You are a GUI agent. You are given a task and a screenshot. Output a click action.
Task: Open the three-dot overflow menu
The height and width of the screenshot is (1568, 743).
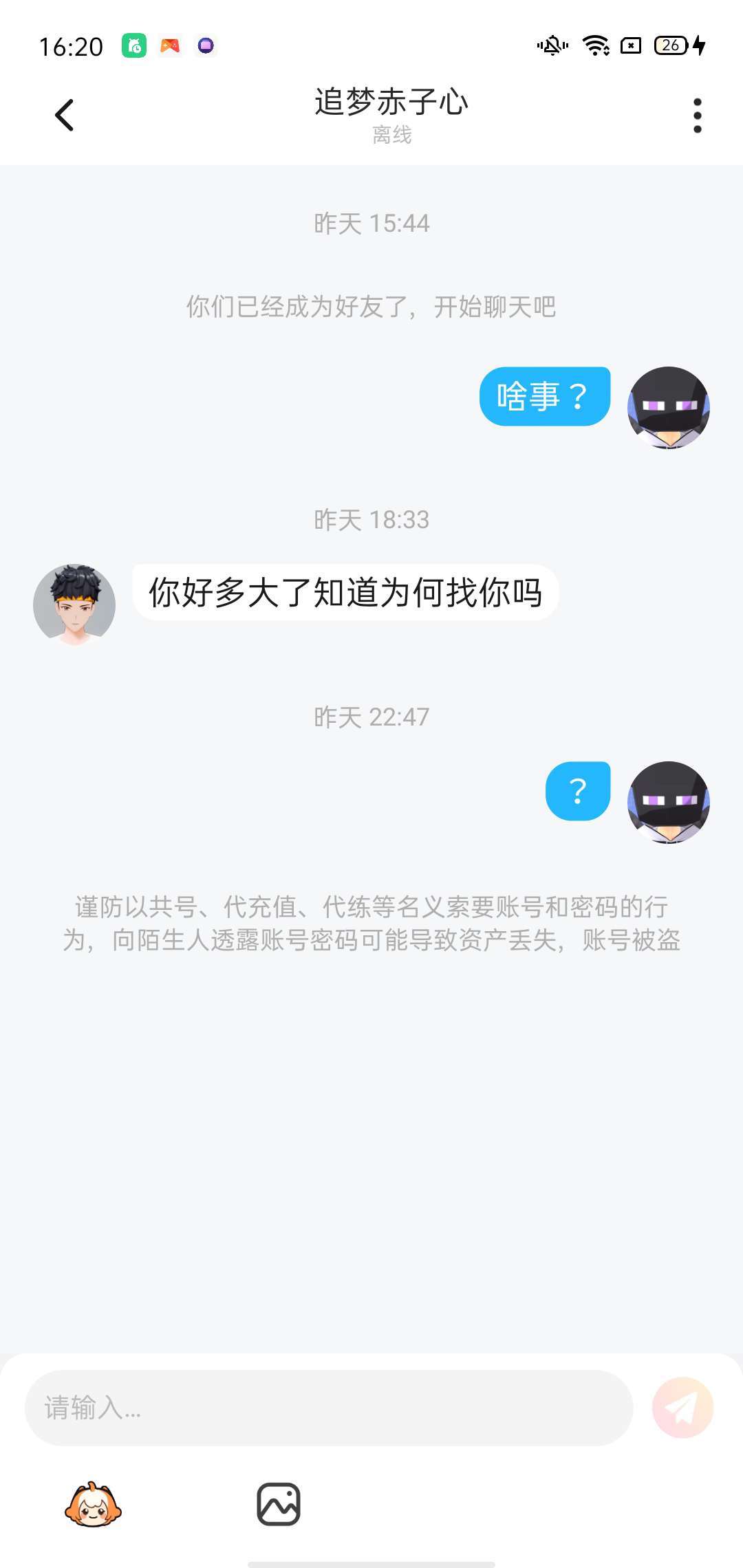[697, 116]
